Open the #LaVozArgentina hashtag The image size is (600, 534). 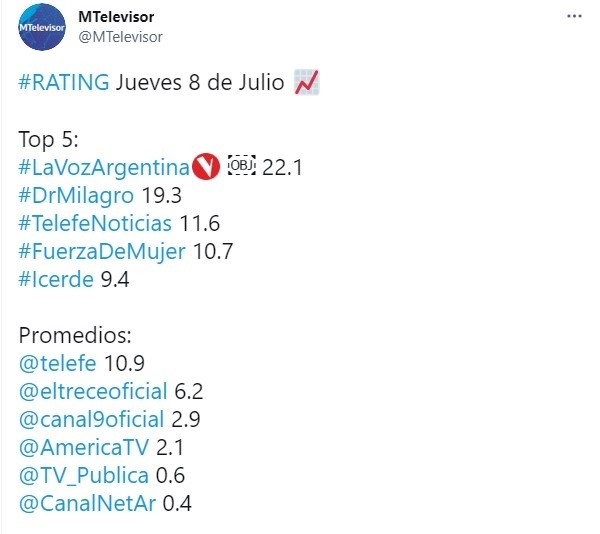(104, 167)
